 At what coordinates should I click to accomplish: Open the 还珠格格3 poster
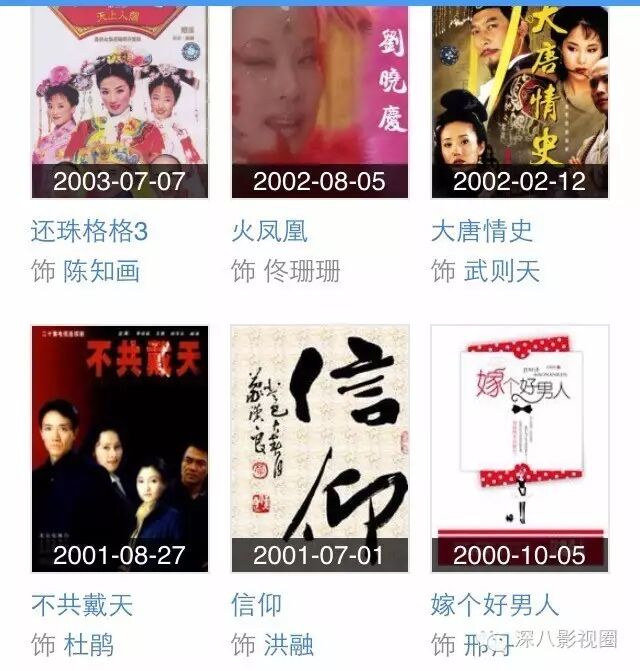click(x=120, y=100)
